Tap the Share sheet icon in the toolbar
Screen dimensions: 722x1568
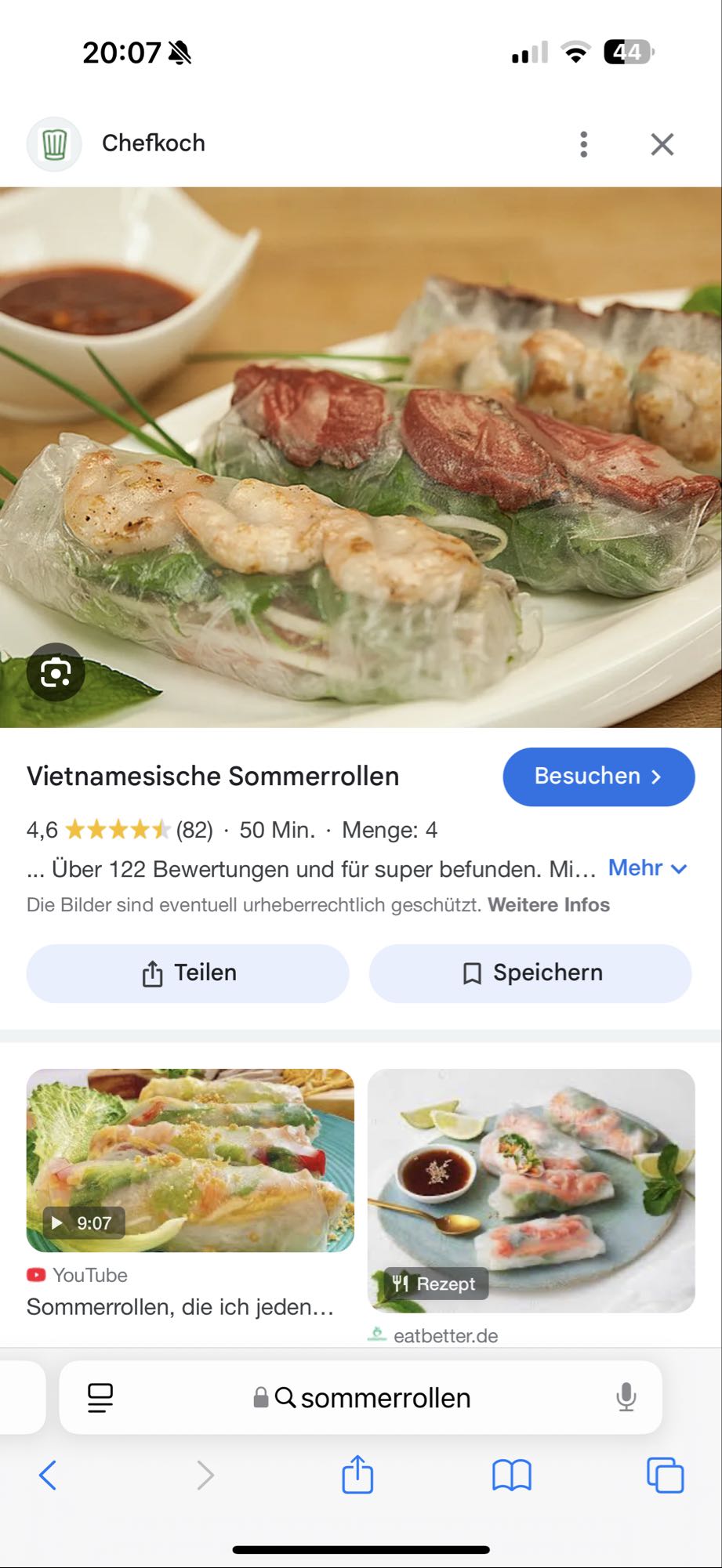[357, 1476]
